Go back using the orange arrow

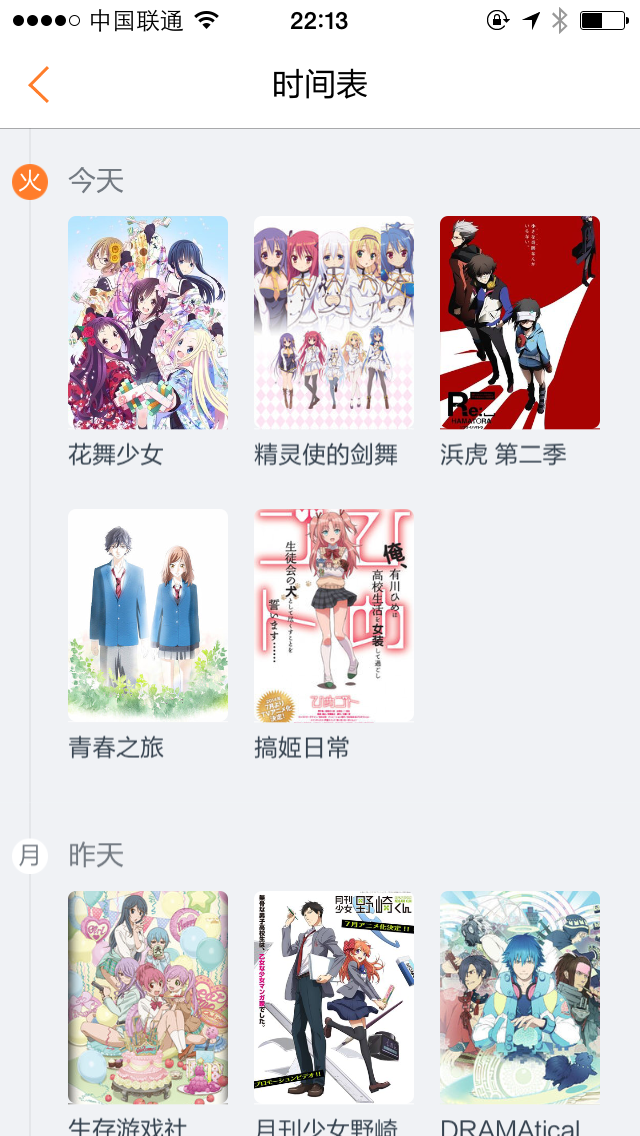(39, 85)
